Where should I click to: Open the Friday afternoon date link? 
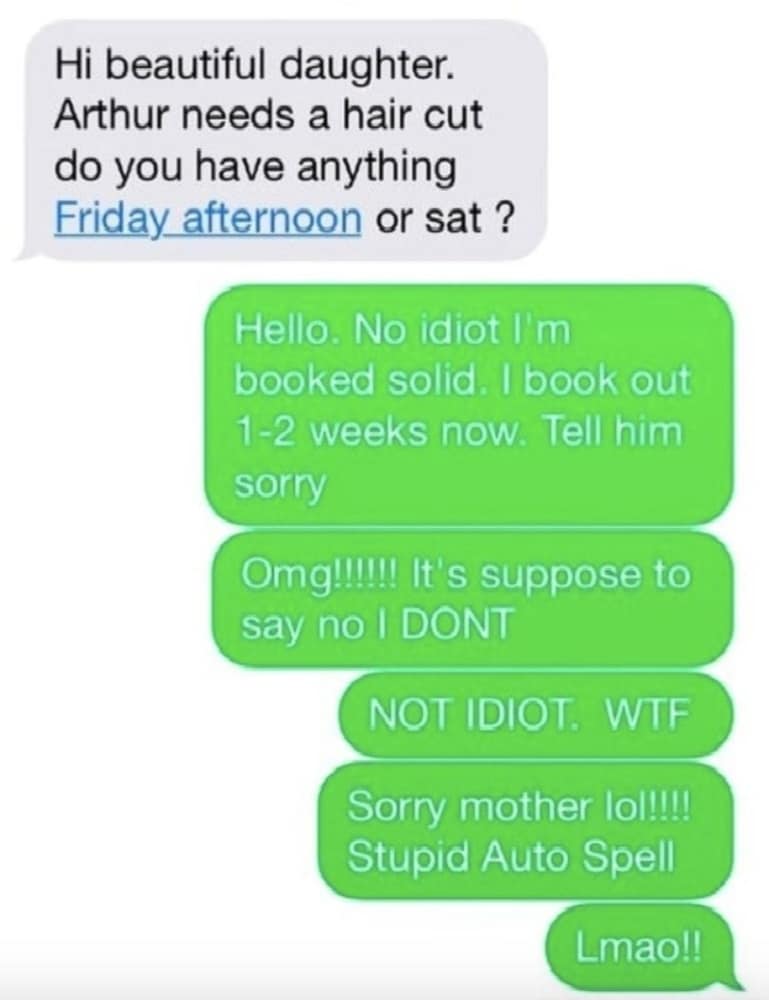click(x=208, y=218)
